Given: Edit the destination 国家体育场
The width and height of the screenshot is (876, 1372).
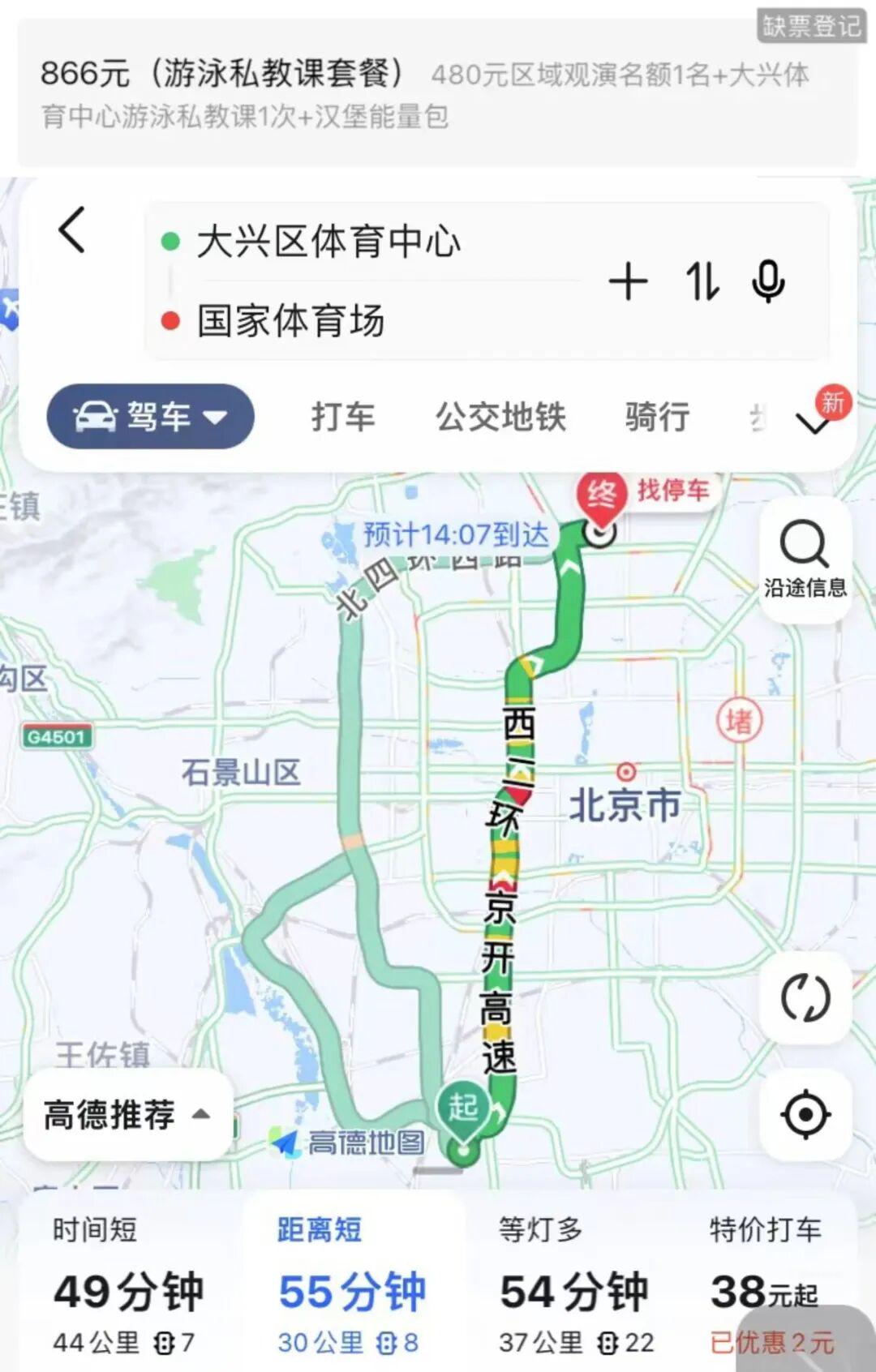Looking at the screenshot, I should [290, 320].
